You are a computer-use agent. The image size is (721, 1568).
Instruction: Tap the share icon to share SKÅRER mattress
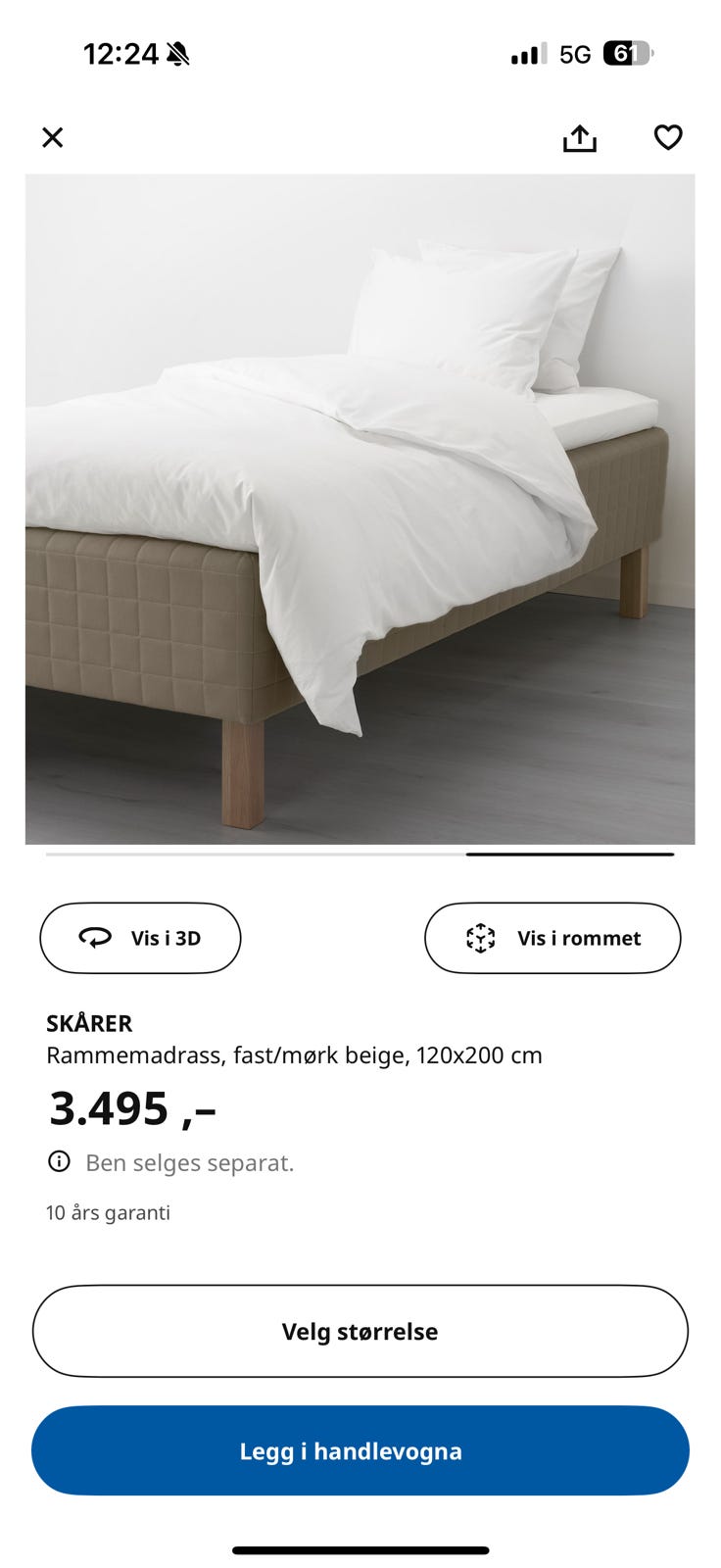581,137
